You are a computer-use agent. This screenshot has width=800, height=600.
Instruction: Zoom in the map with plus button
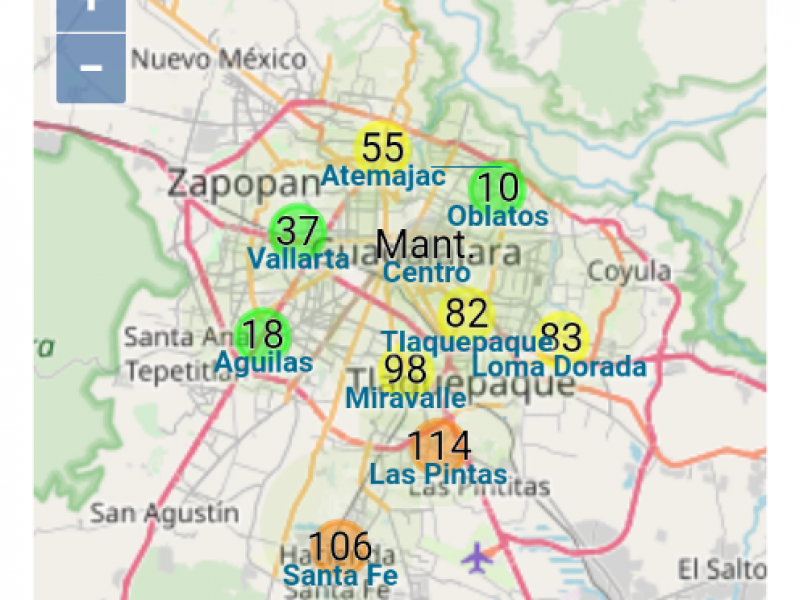point(91,10)
